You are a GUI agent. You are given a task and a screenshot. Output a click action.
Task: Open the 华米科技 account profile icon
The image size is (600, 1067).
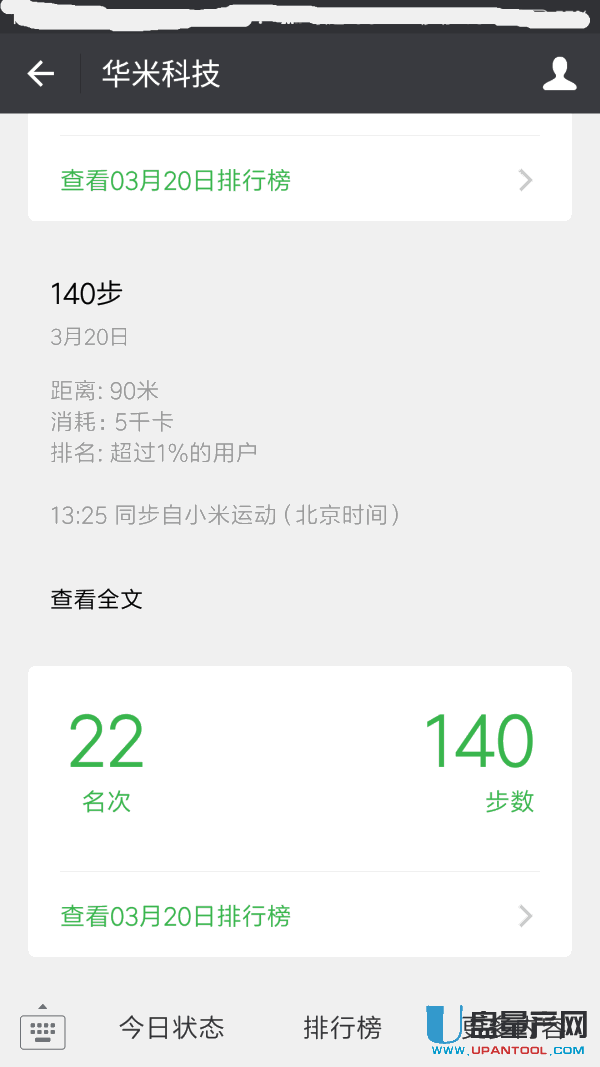tap(559, 73)
